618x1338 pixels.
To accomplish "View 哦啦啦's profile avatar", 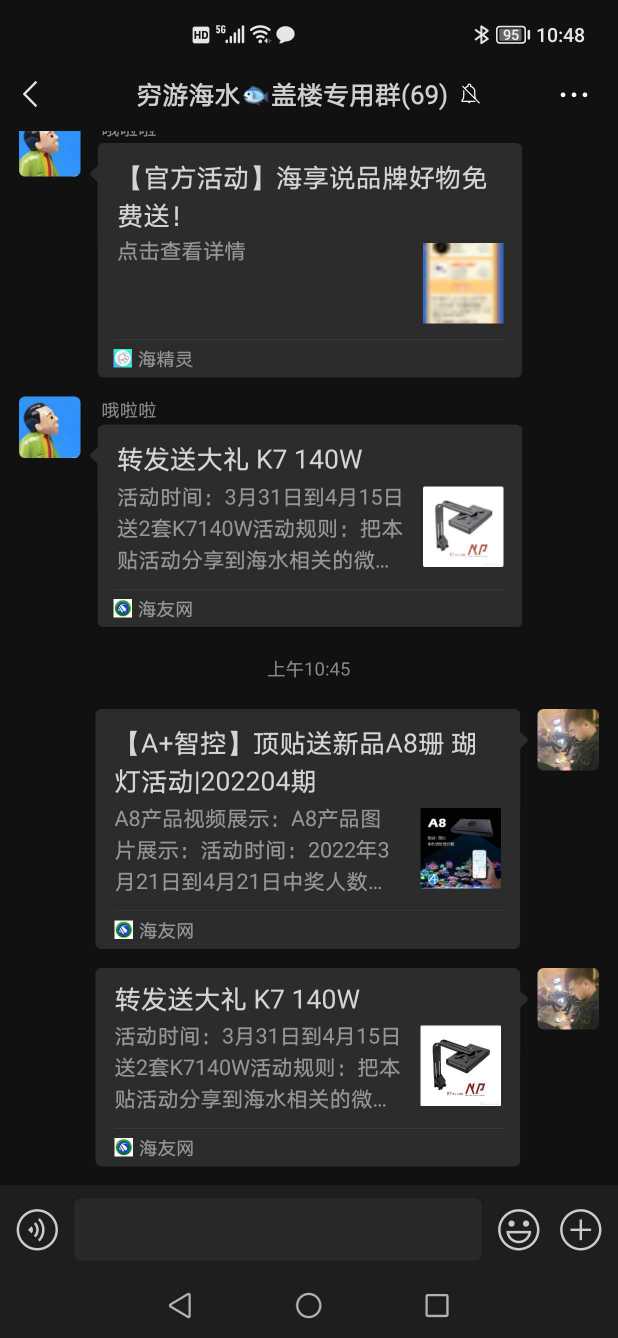I will click(x=49, y=427).
